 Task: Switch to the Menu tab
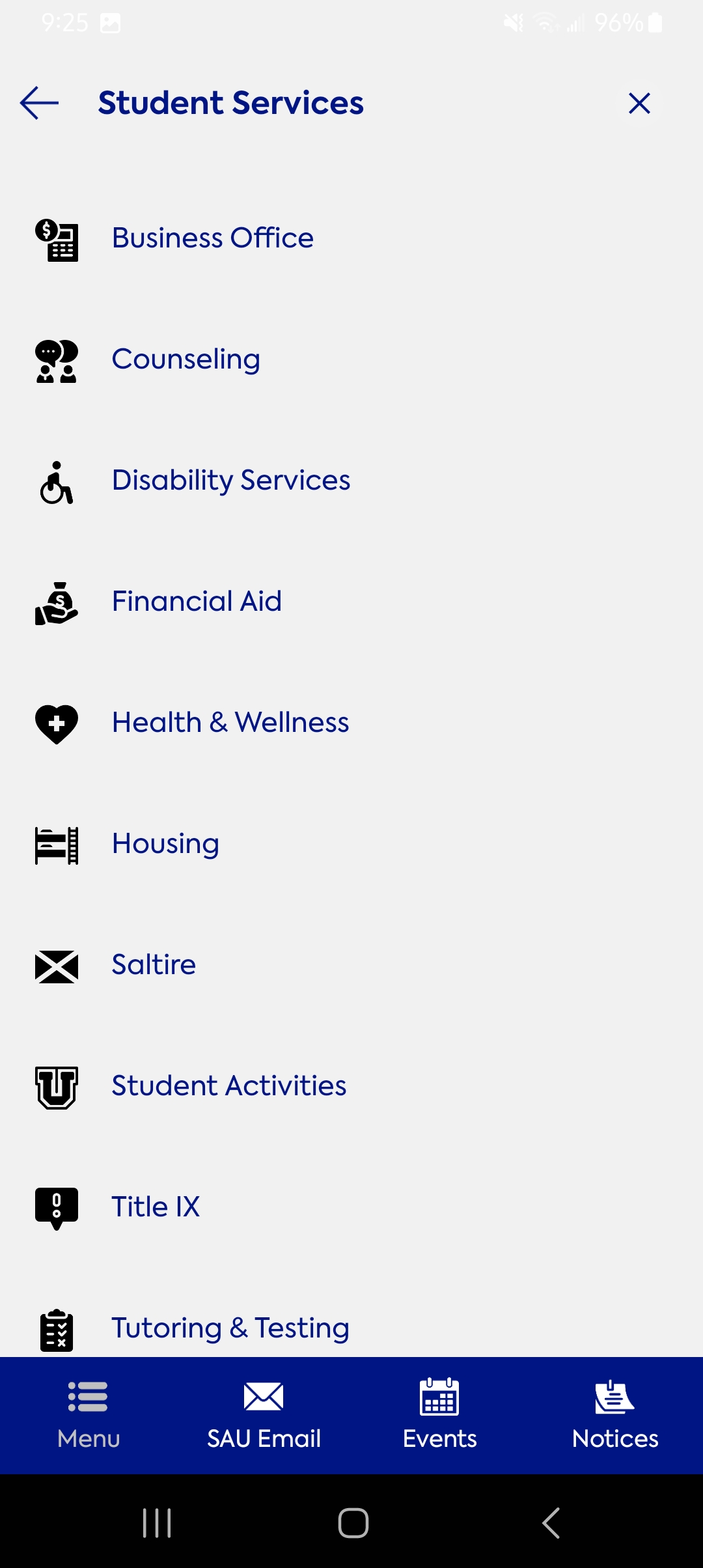coord(88,1416)
